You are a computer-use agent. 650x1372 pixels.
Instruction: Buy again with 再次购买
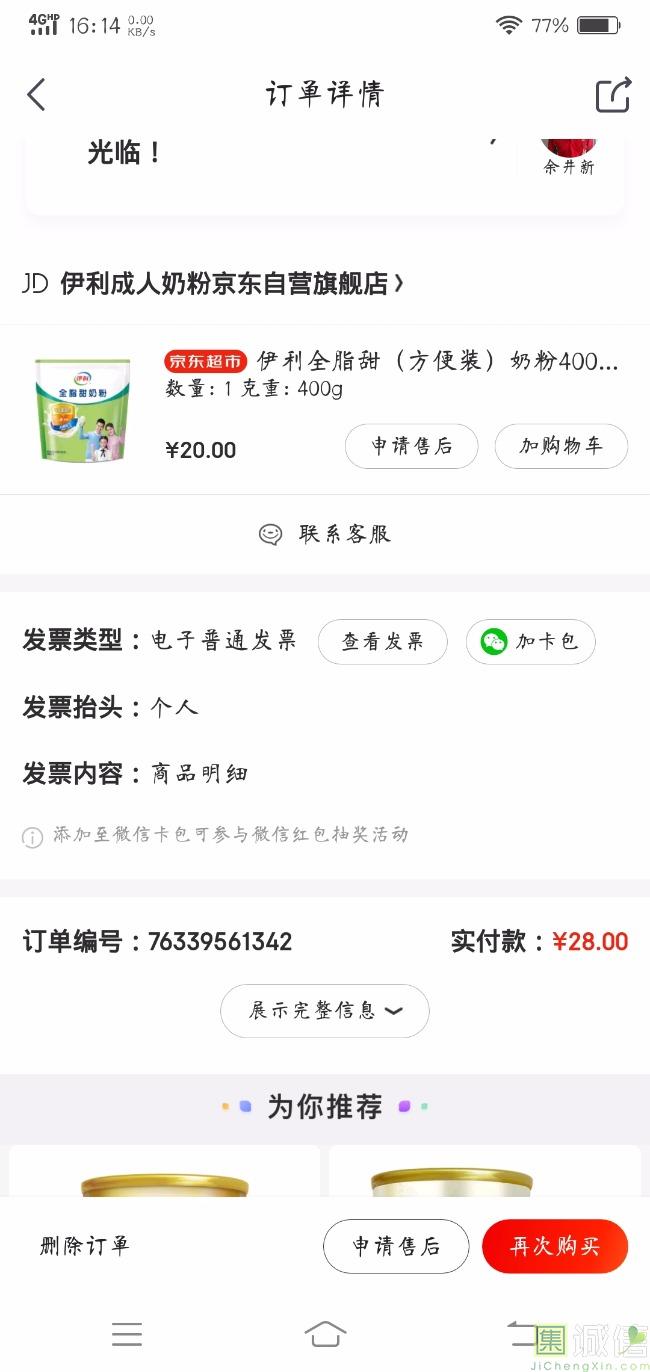point(555,1246)
